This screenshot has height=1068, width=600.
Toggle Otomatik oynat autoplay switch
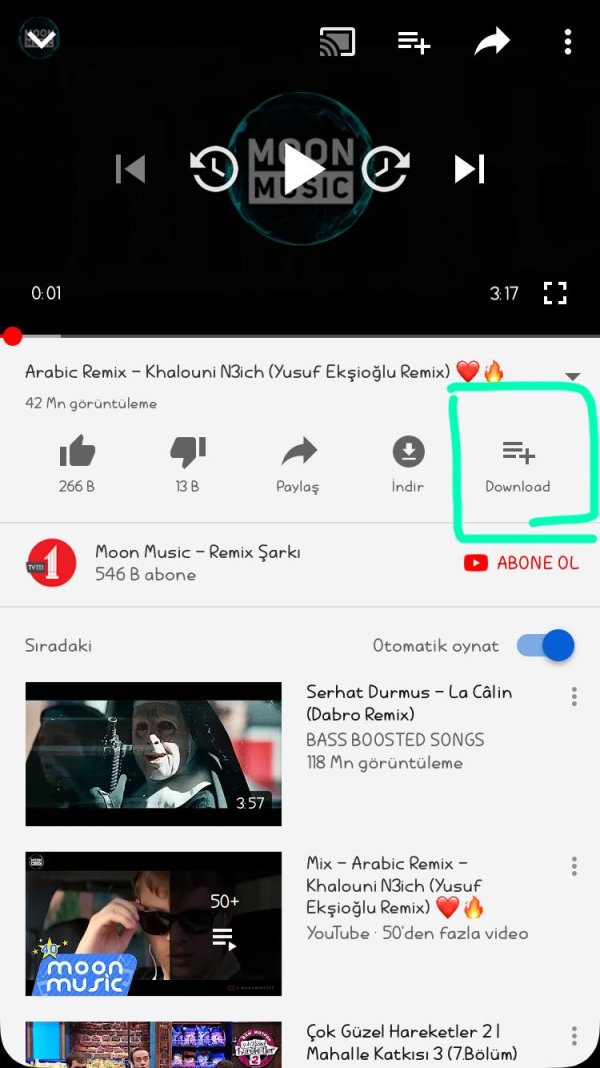click(x=546, y=646)
